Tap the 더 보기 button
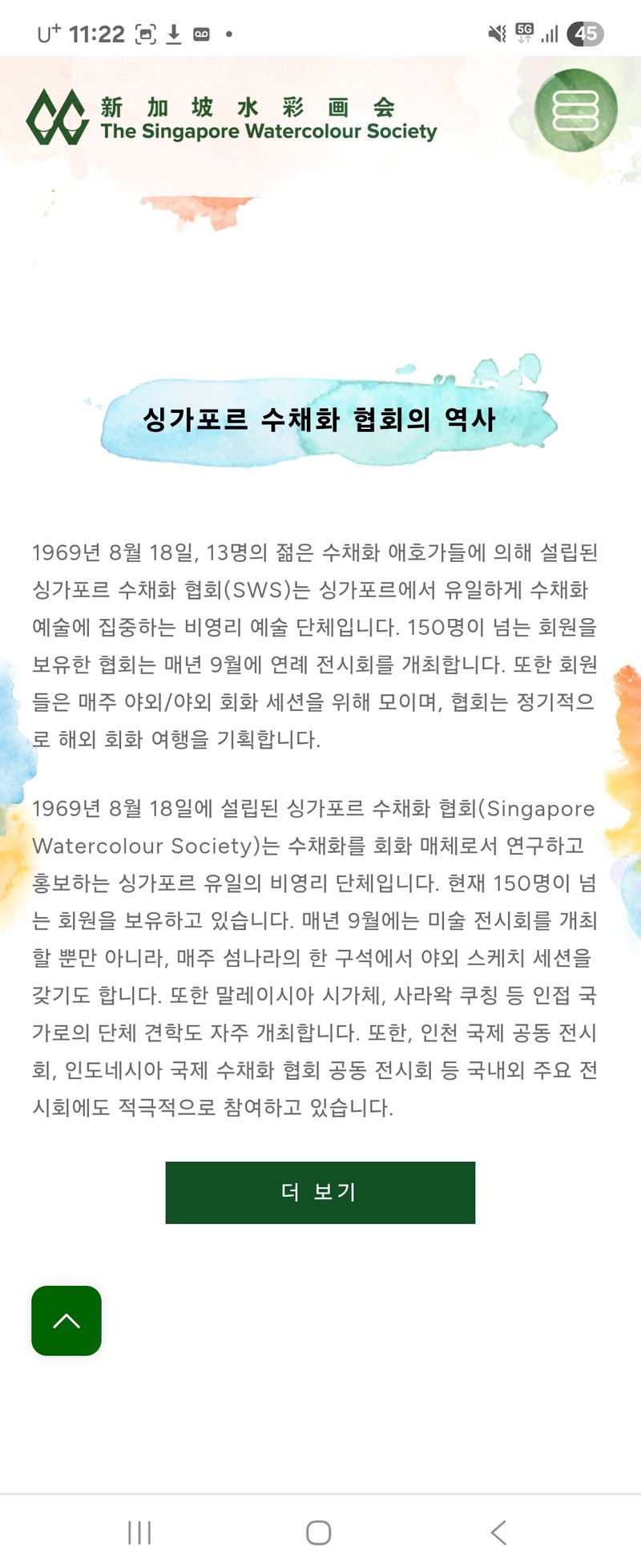This screenshot has height=1568, width=641. pyautogui.click(x=320, y=1192)
